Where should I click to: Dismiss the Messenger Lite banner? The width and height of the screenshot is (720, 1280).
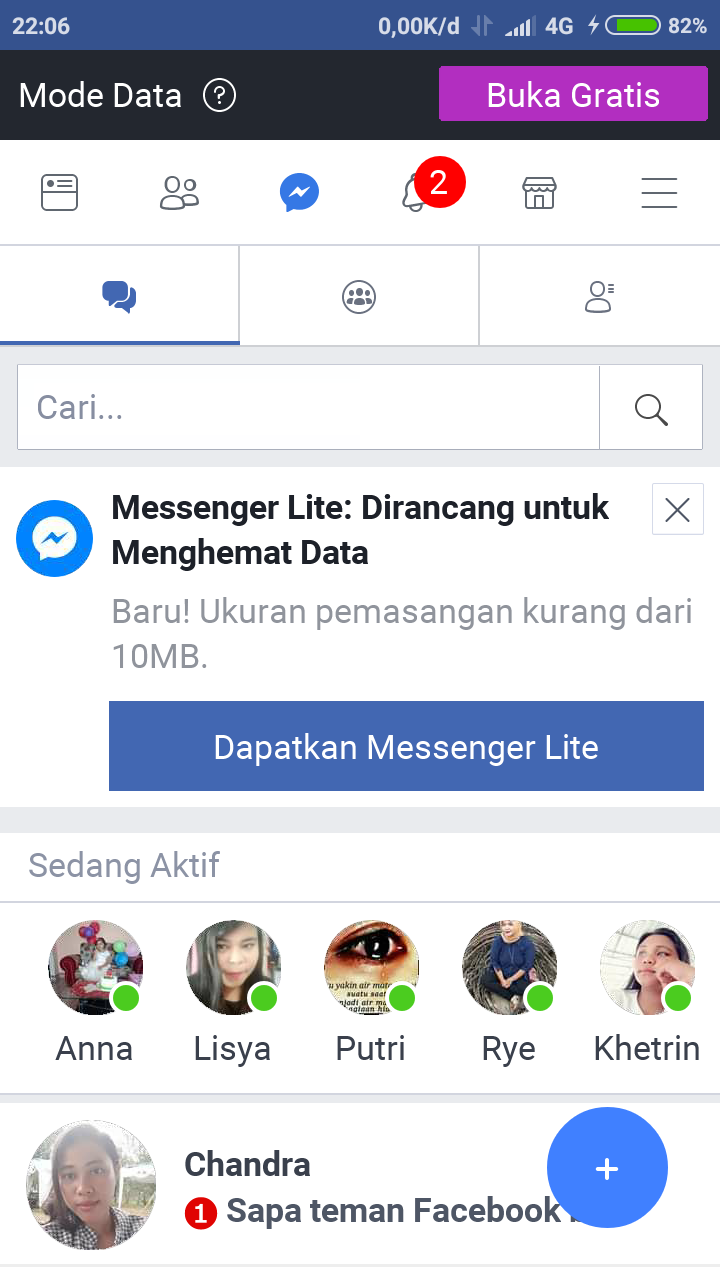click(x=677, y=510)
